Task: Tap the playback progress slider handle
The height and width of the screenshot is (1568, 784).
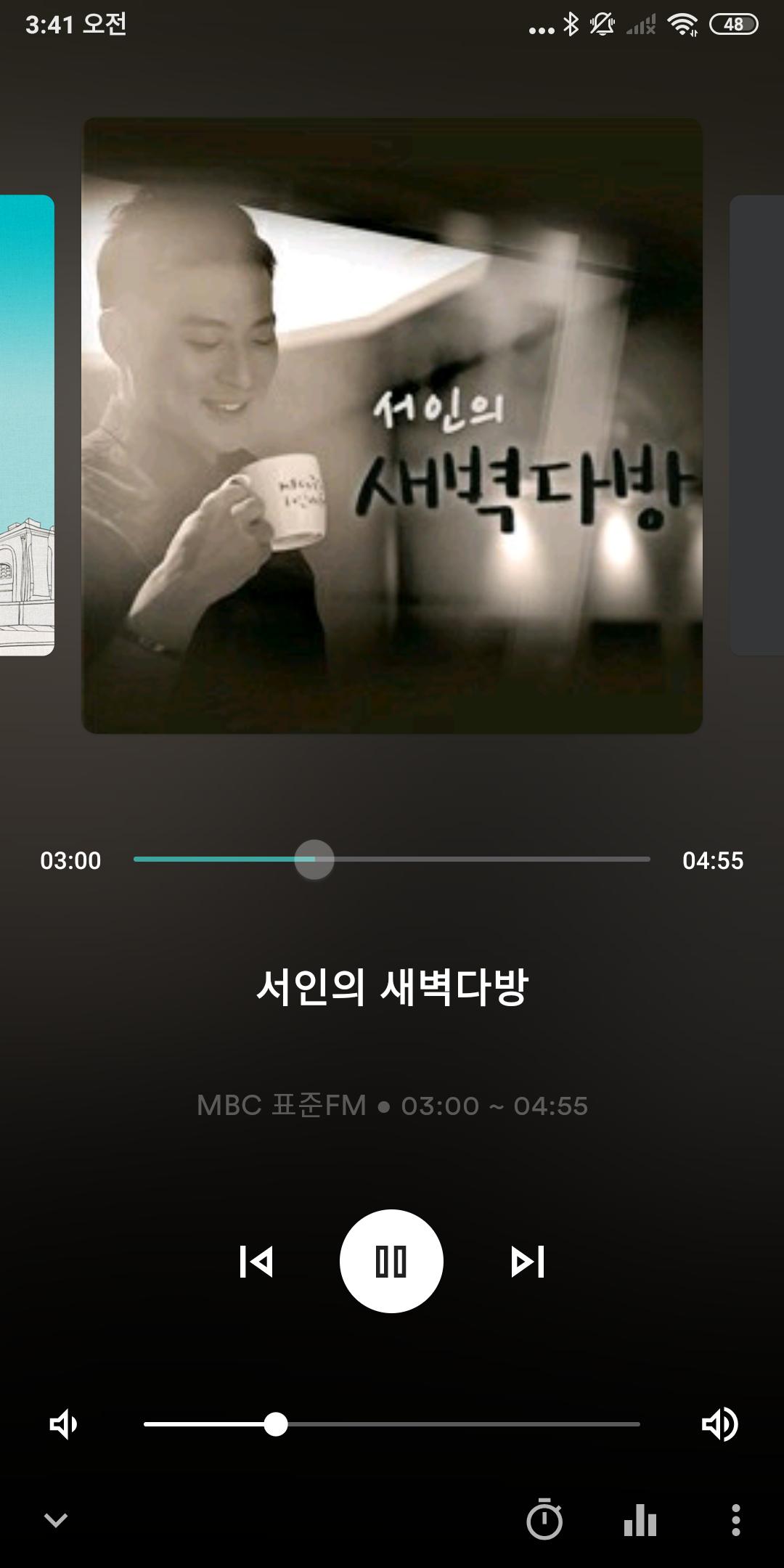Action: point(314,859)
